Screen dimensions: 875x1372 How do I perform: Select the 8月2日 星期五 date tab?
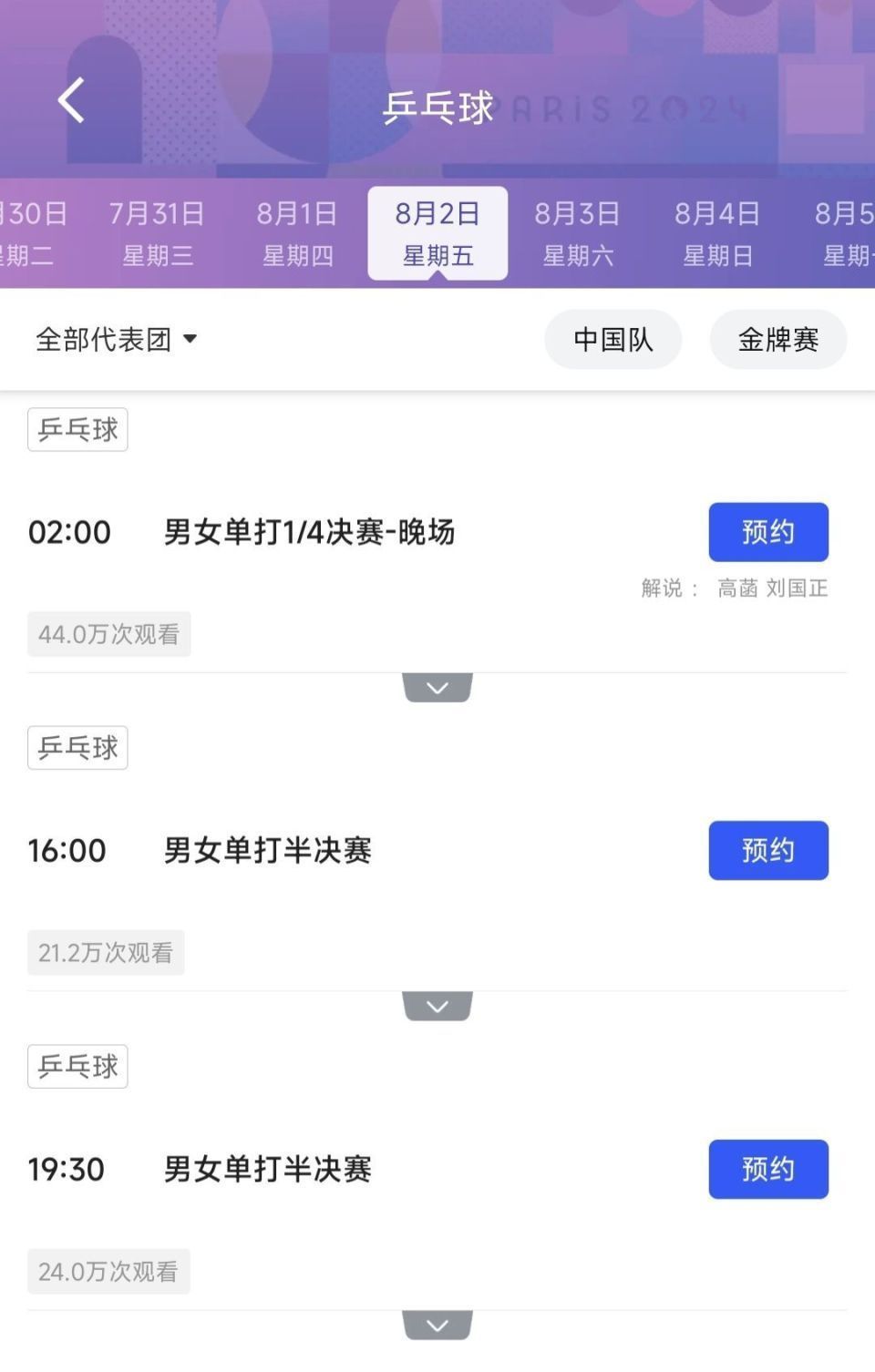coord(437,233)
